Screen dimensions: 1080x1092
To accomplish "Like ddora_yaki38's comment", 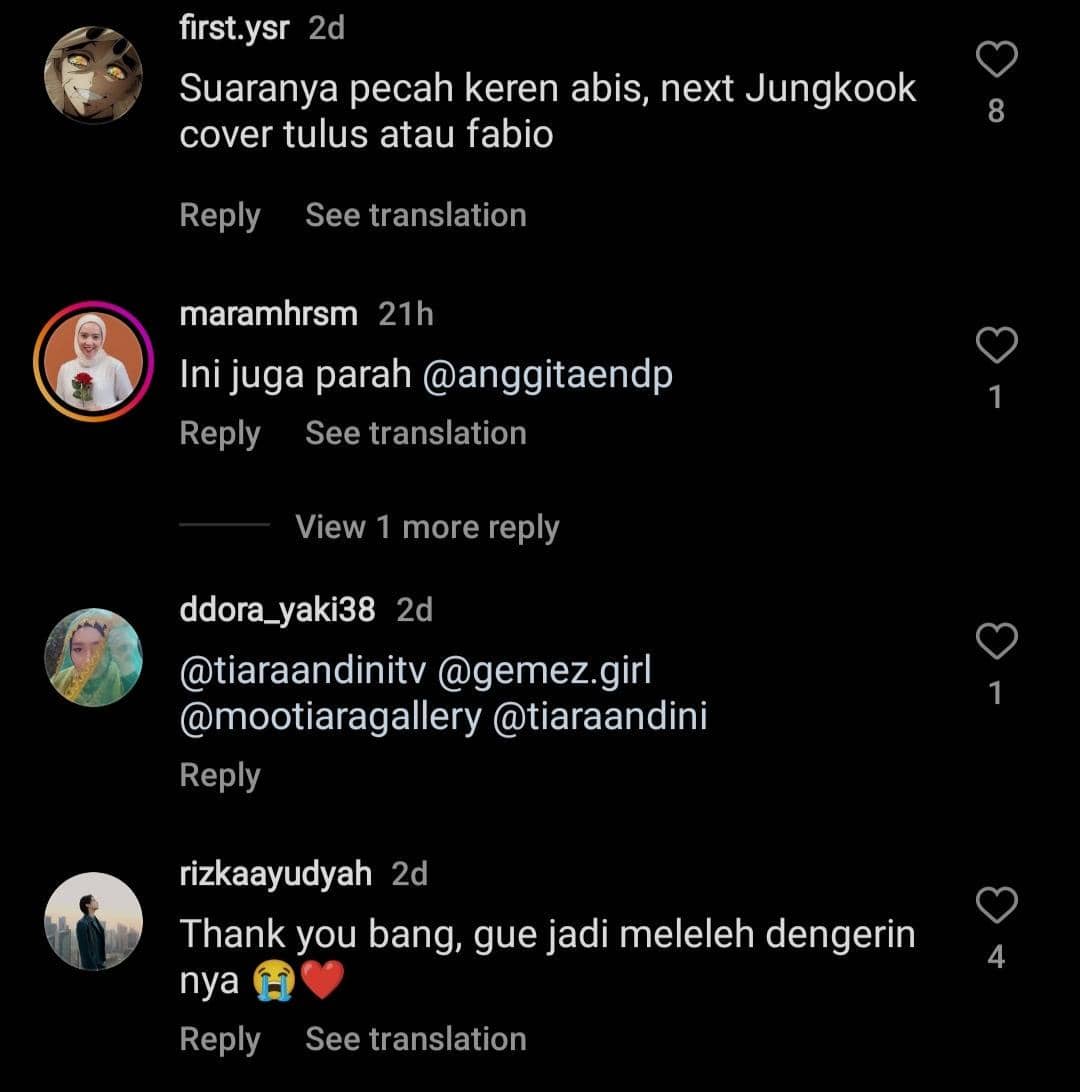I will 996,641.
